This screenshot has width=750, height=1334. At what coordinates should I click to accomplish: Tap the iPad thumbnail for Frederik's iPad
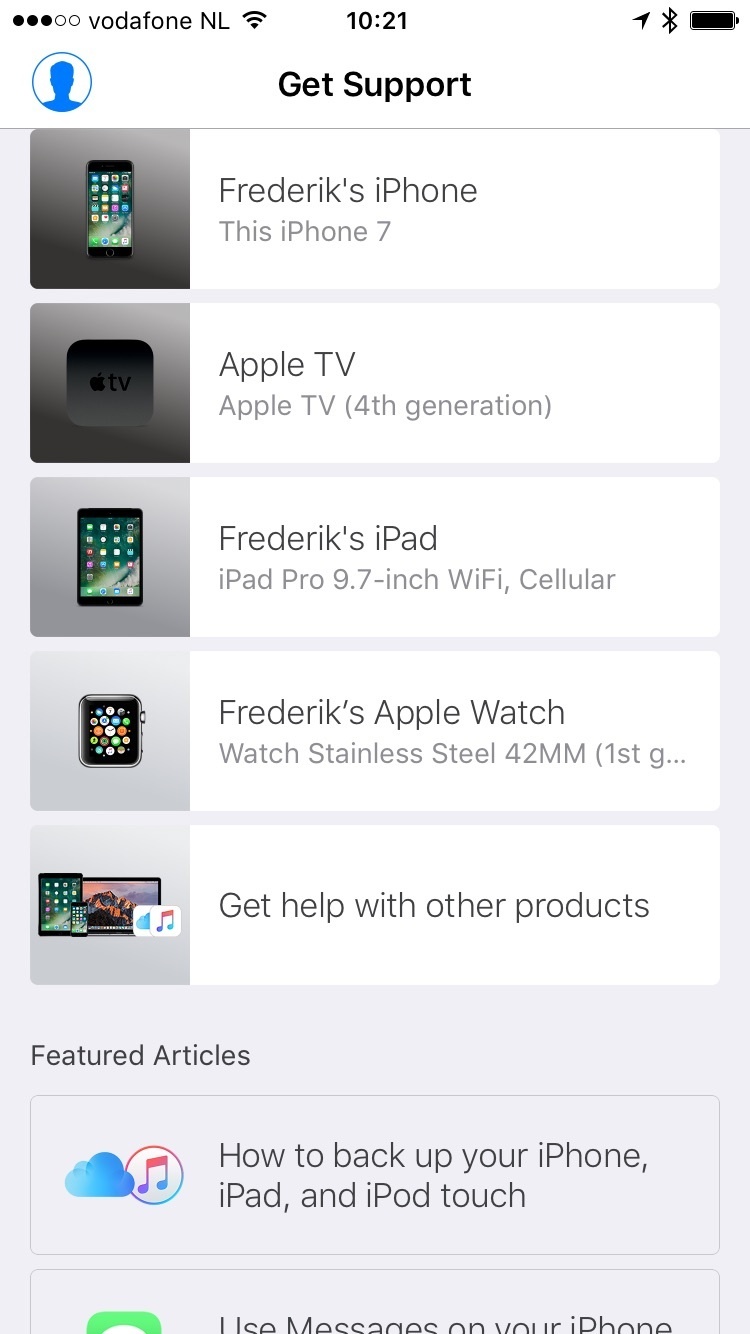point(109,556)
